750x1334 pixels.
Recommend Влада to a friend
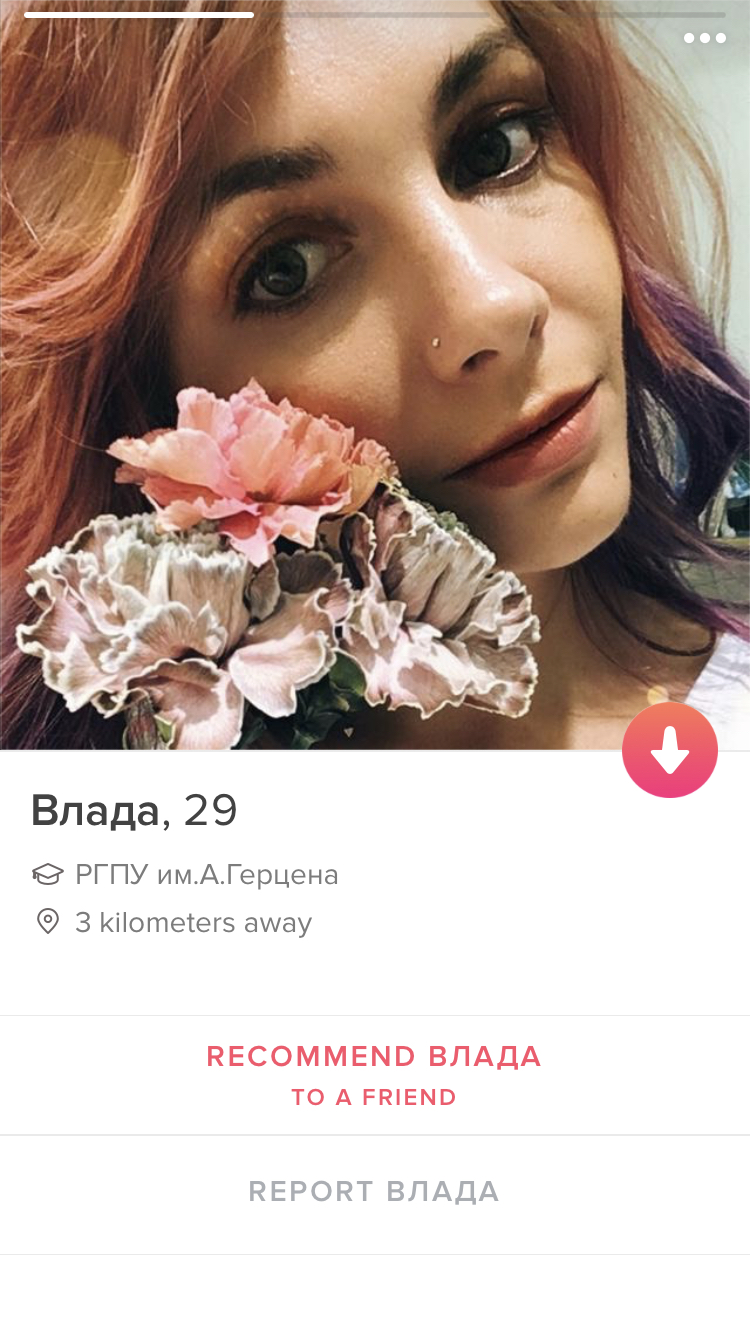pyautogui.click(x=374, y=1075)
